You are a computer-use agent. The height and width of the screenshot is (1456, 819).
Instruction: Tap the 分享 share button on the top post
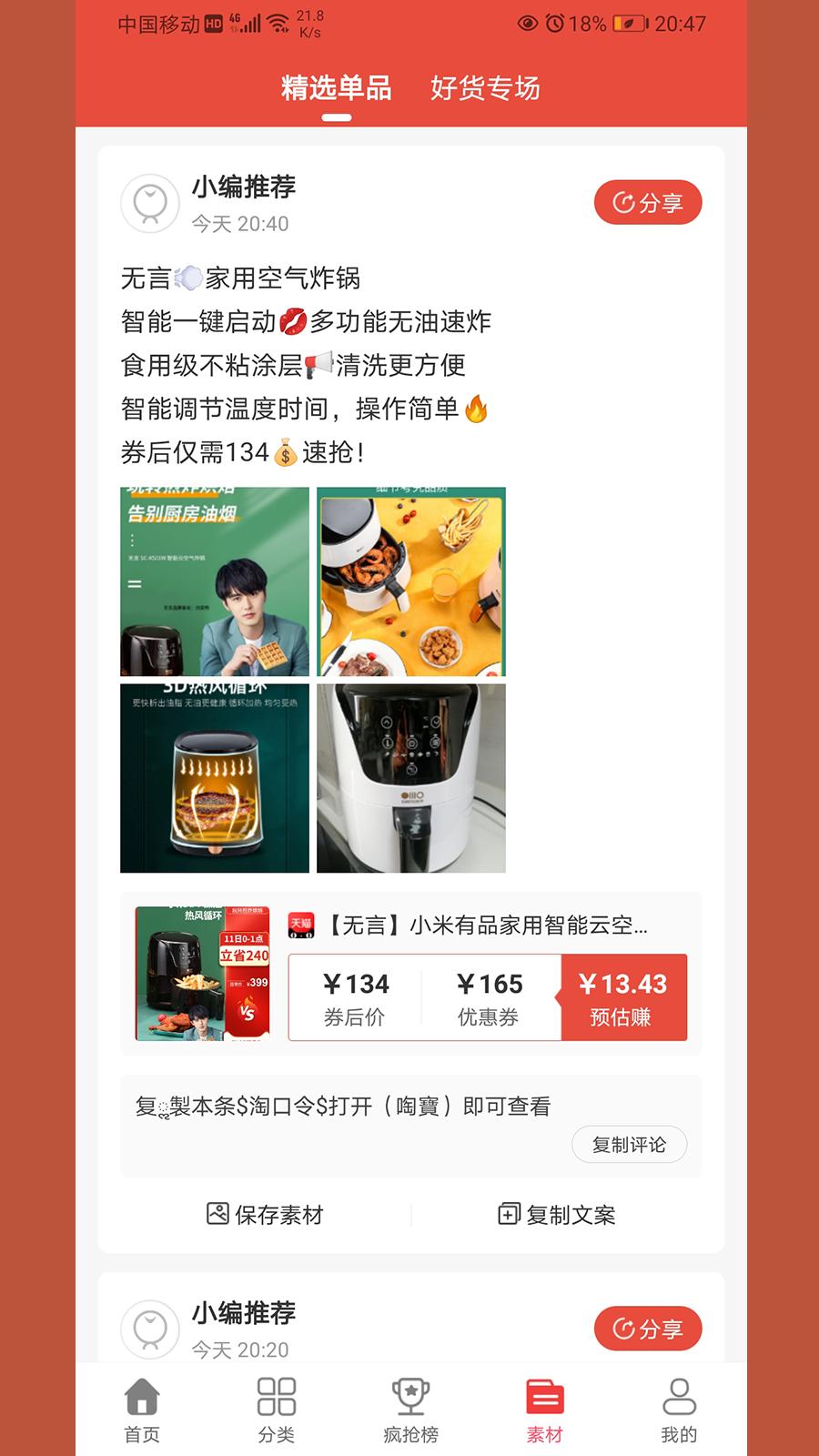(648, 202)
